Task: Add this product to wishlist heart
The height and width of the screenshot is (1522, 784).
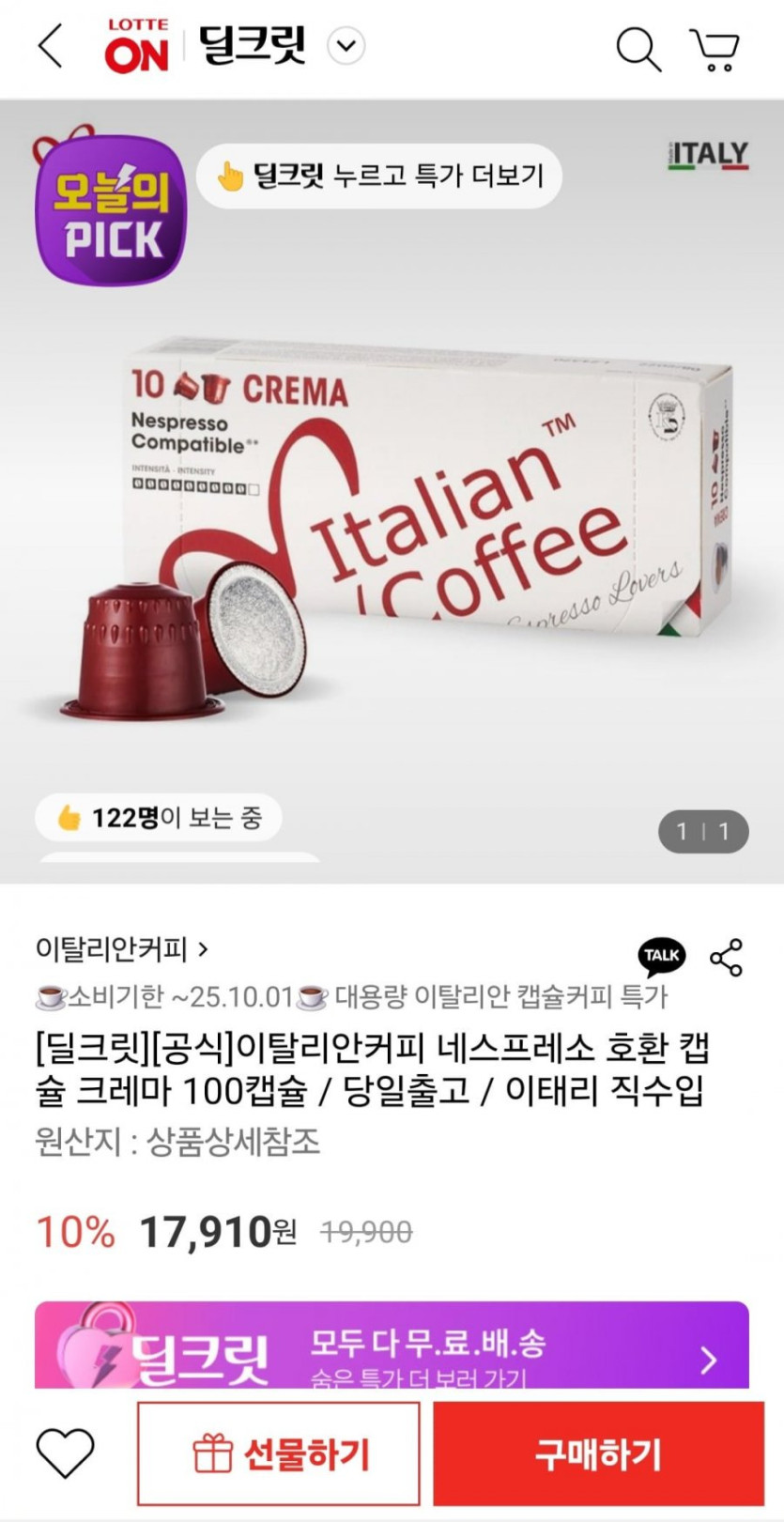Action: (x=65, y=1453)
